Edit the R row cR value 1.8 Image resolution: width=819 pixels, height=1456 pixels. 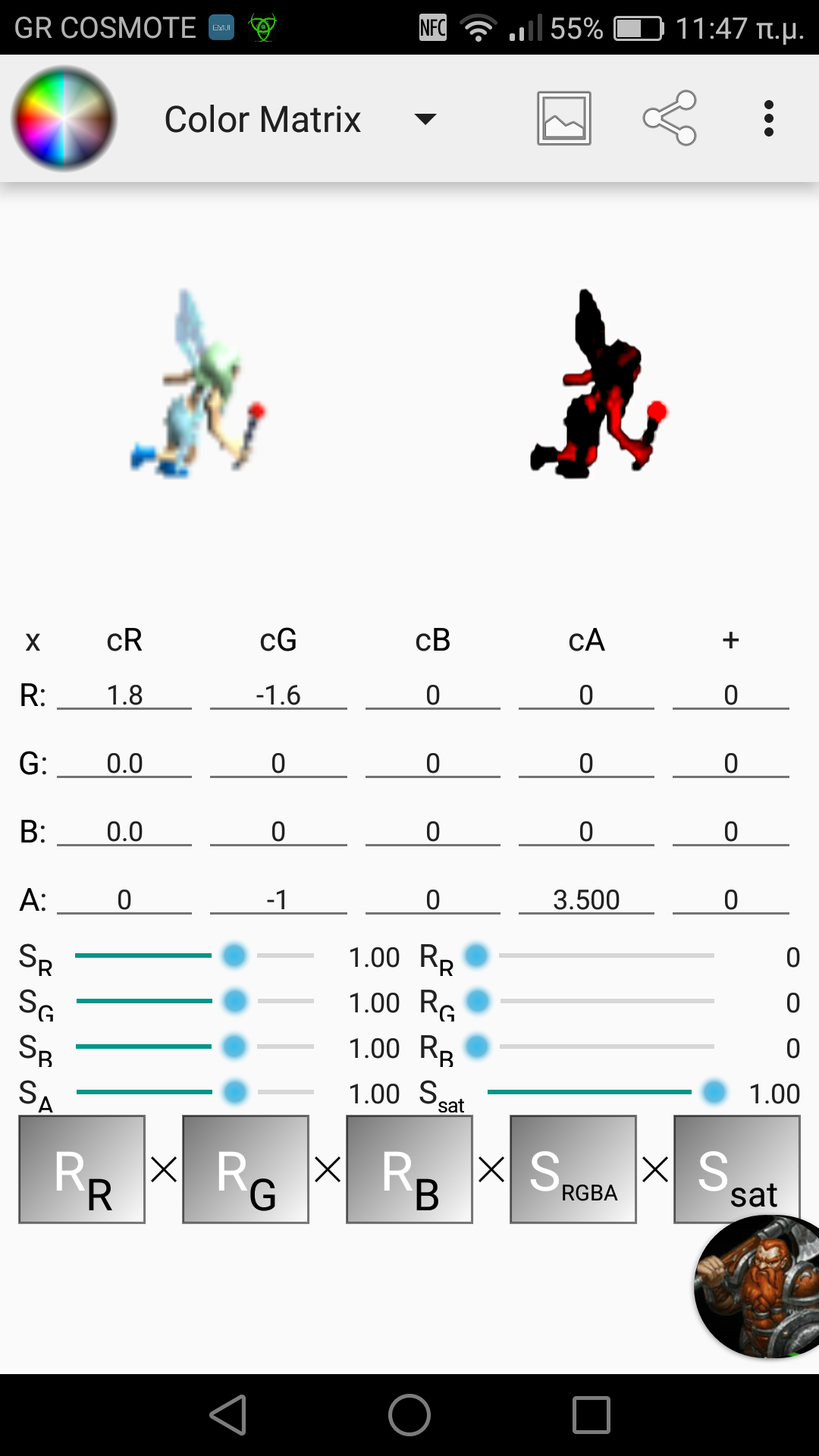124,695
